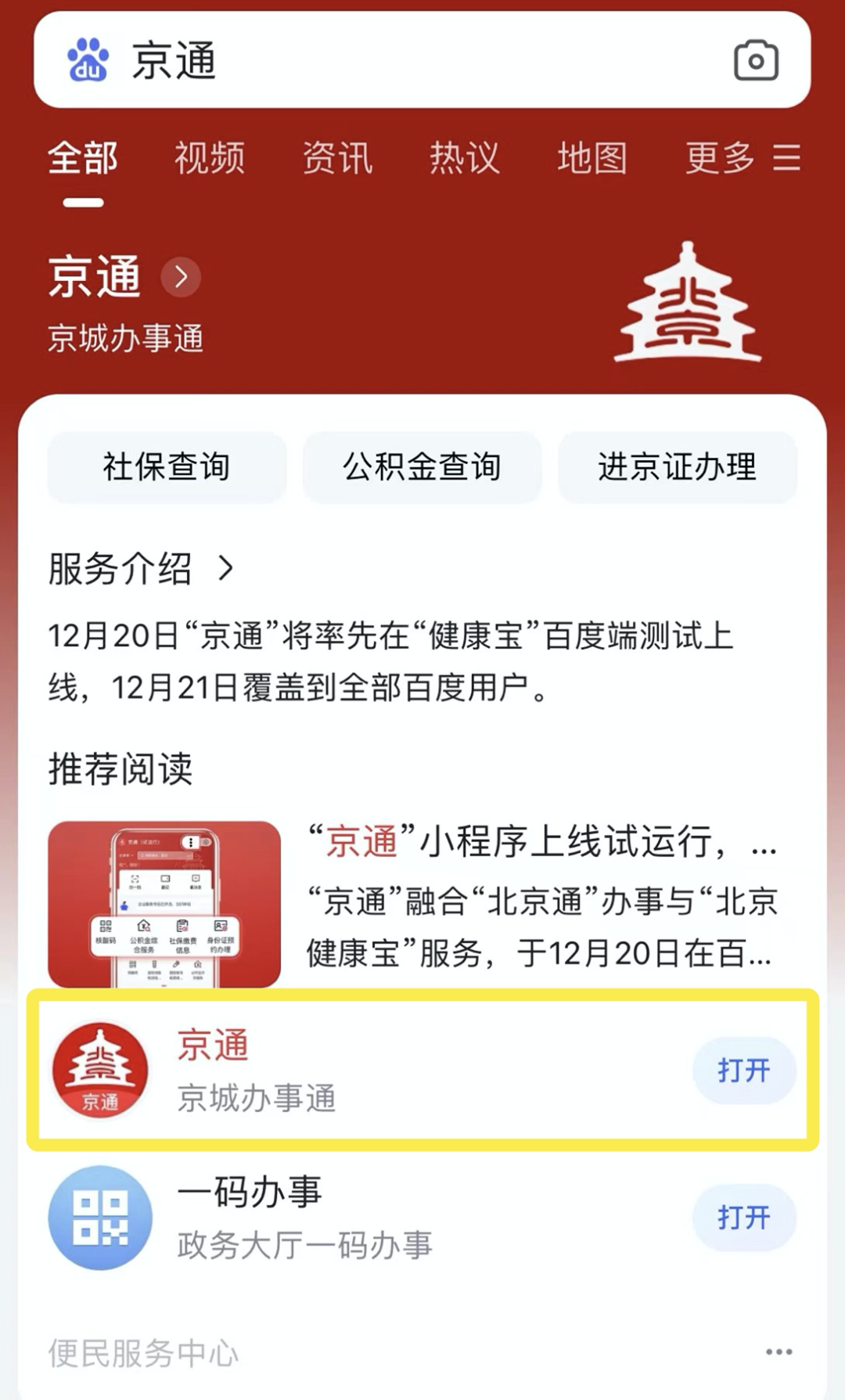
Task: Open the arrow next to 京通 title
Action: (181, 276)
